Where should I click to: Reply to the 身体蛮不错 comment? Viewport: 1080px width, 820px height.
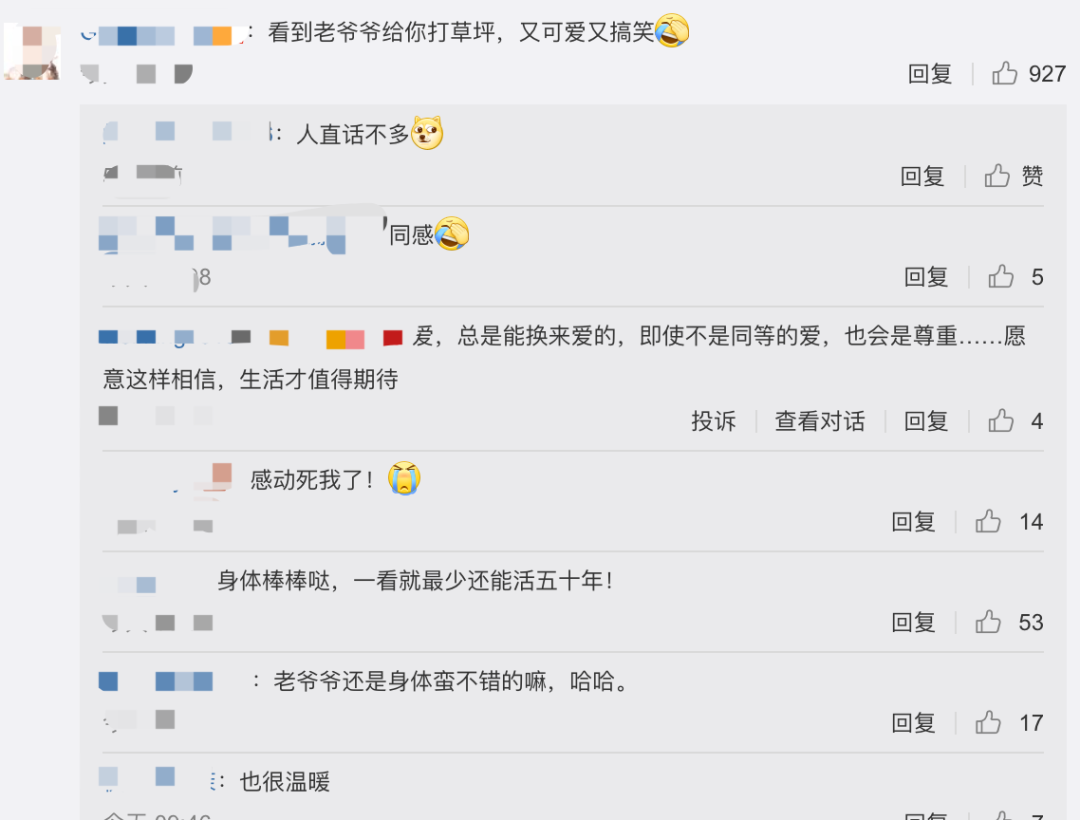tap(913, 722)
